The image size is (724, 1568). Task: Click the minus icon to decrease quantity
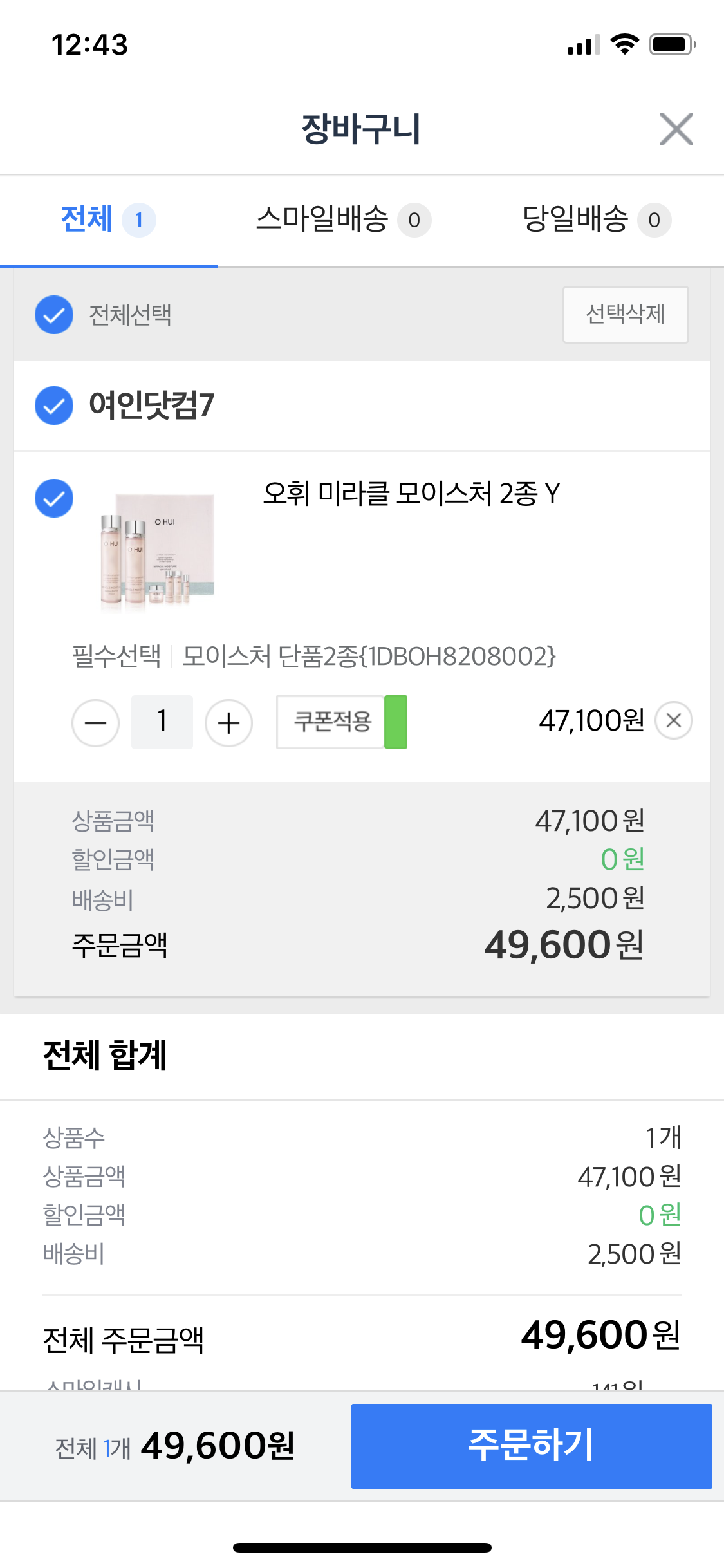coord(95,722)
